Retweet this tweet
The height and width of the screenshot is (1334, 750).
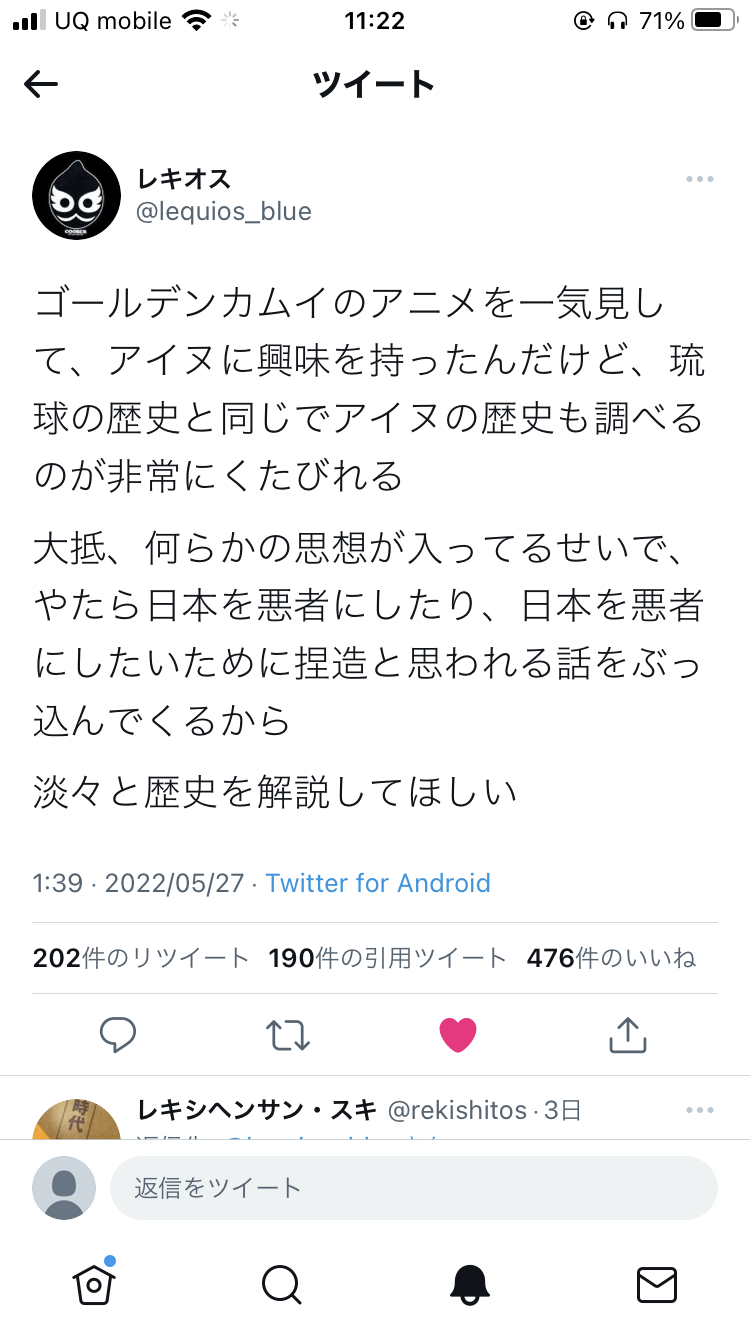288,1035
